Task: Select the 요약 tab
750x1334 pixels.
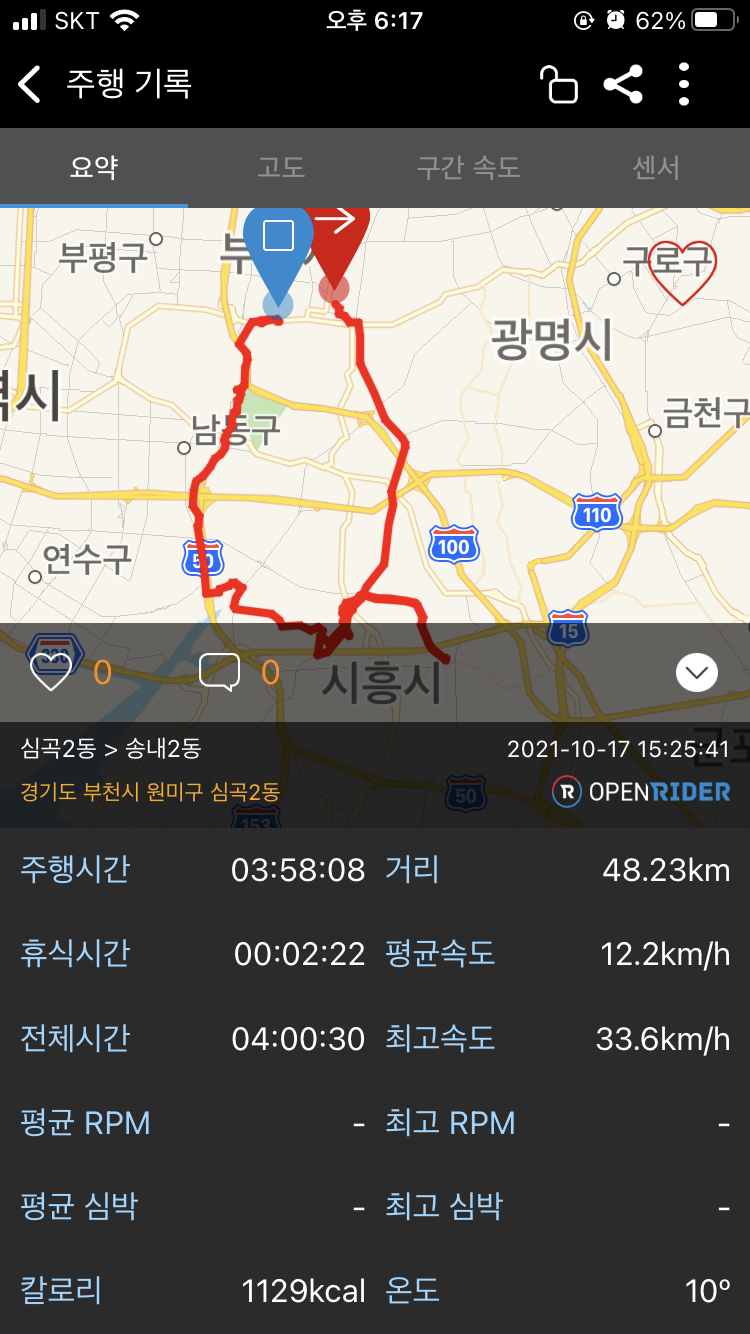Action: [x=94, y=167]
